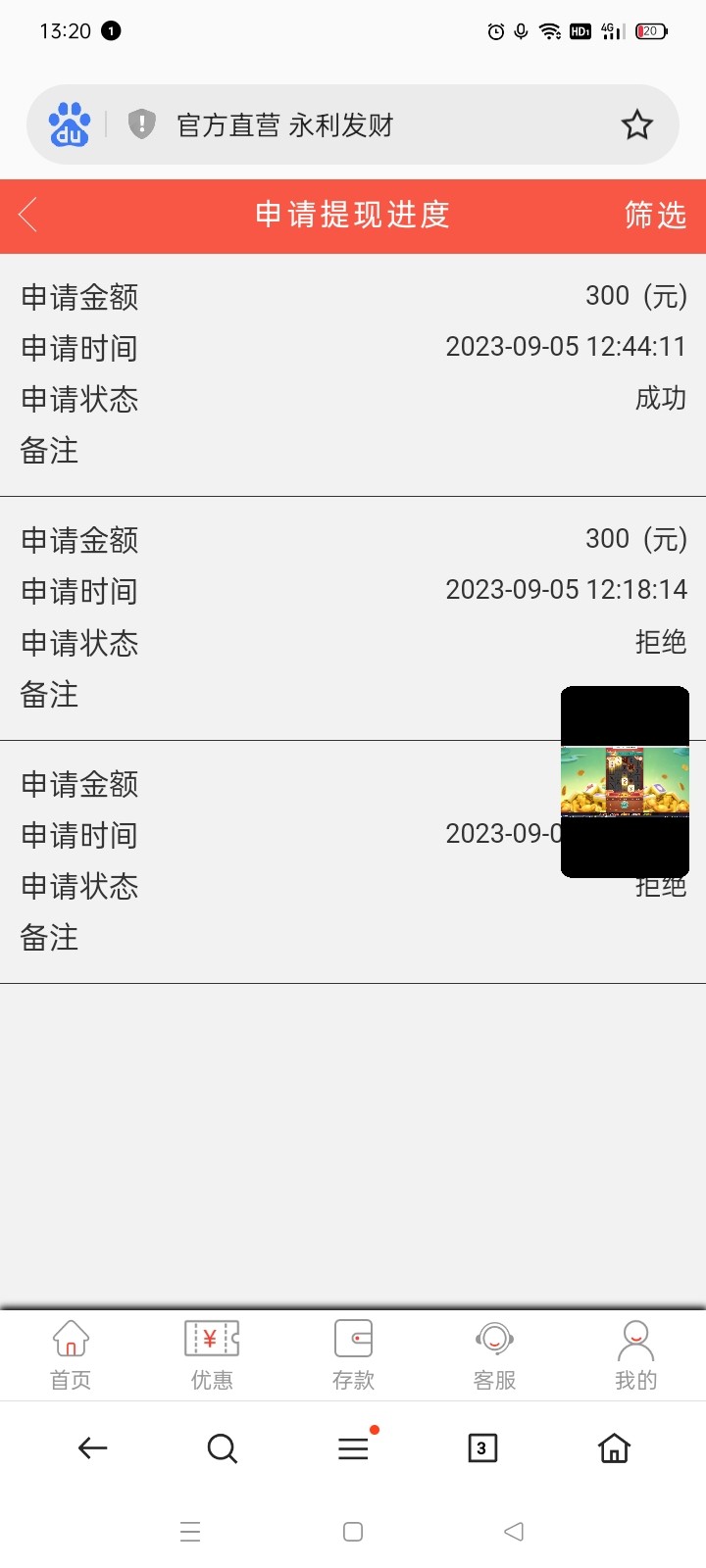Image resolution: width=706 pixels, height=1568 pixels.
Task: Select the 申请提现进度 page title
Action: click(353, 216)
